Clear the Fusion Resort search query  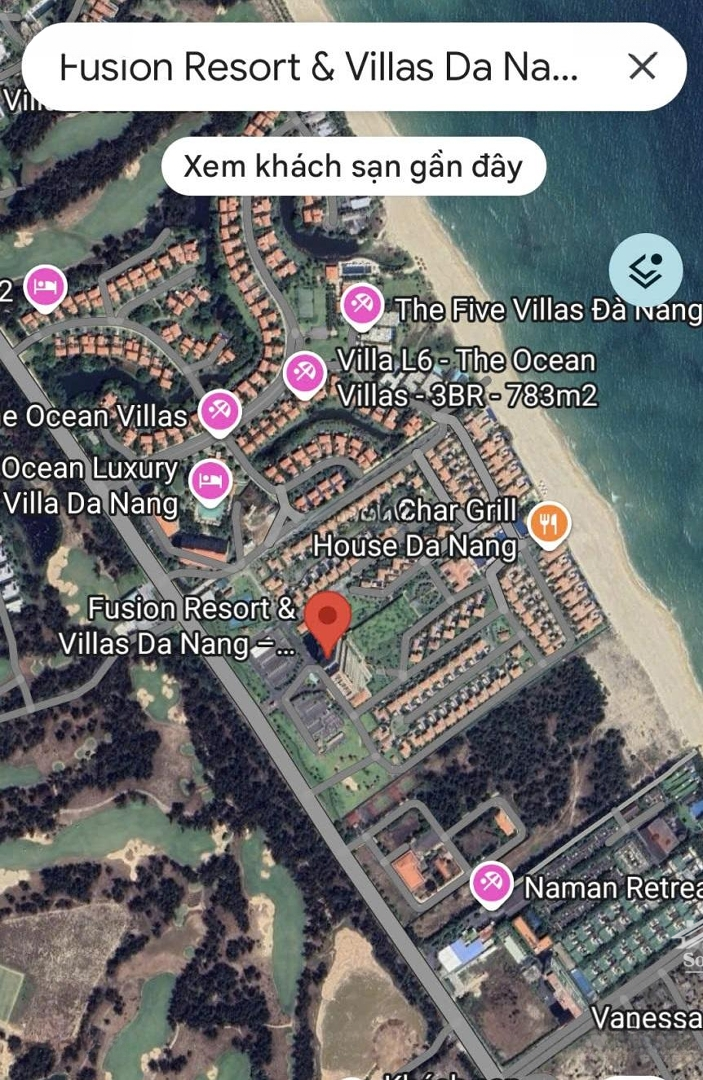coord(642,67)
